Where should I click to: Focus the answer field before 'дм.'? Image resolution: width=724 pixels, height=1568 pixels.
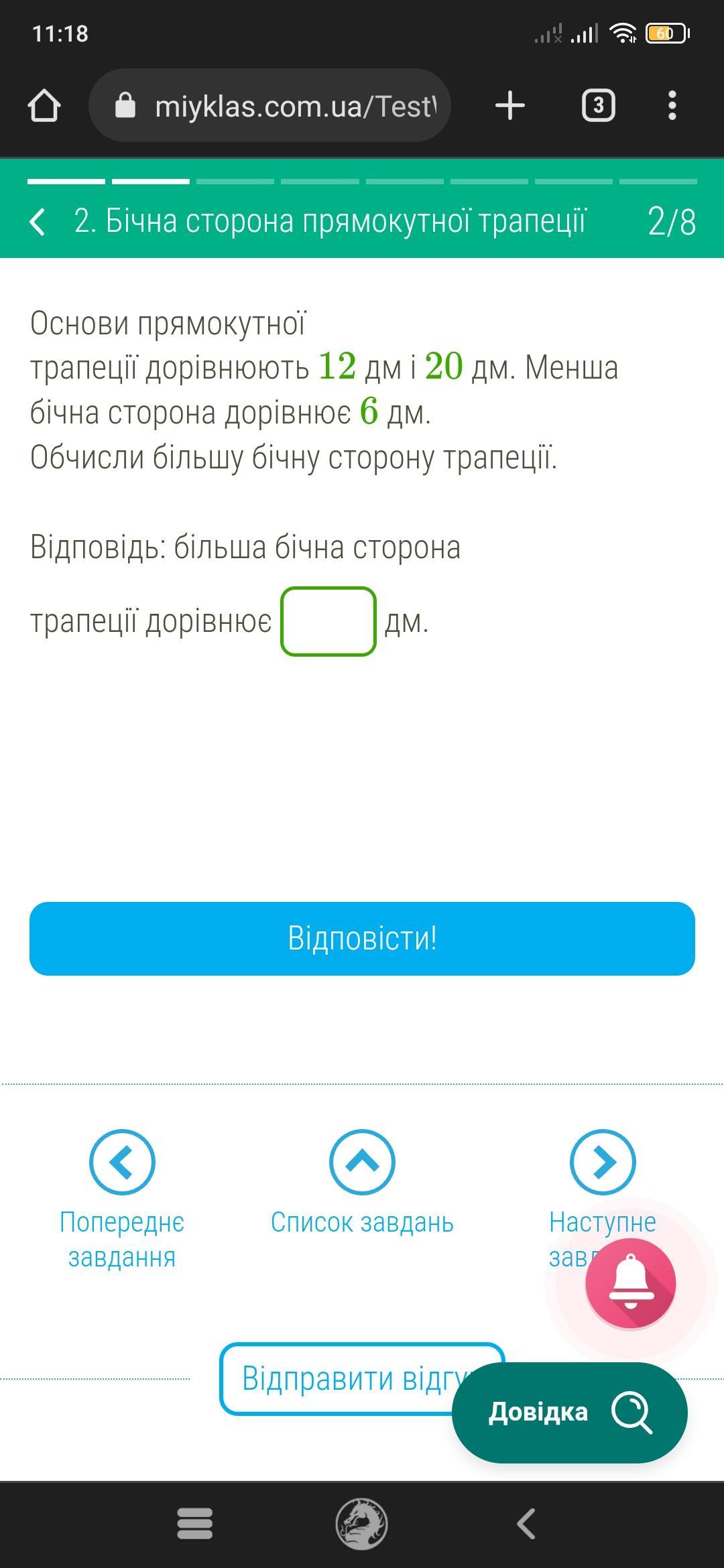328,621
